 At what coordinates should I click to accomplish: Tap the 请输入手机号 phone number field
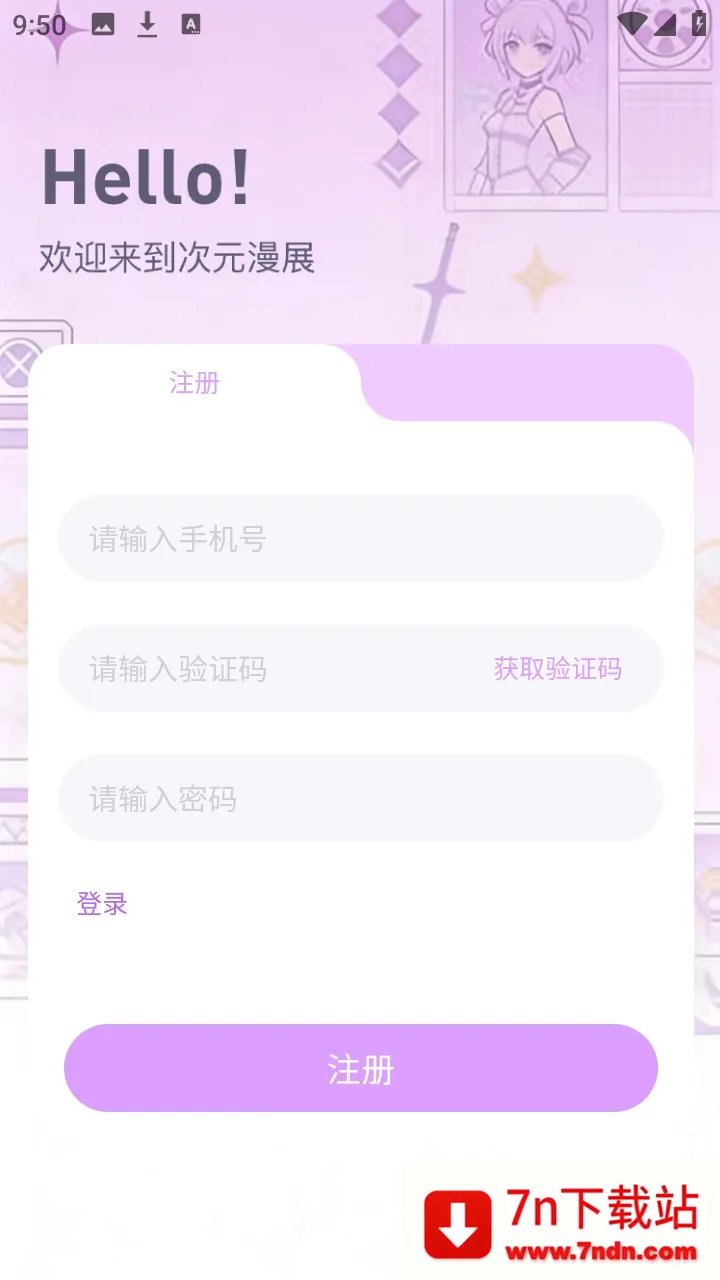360,539
